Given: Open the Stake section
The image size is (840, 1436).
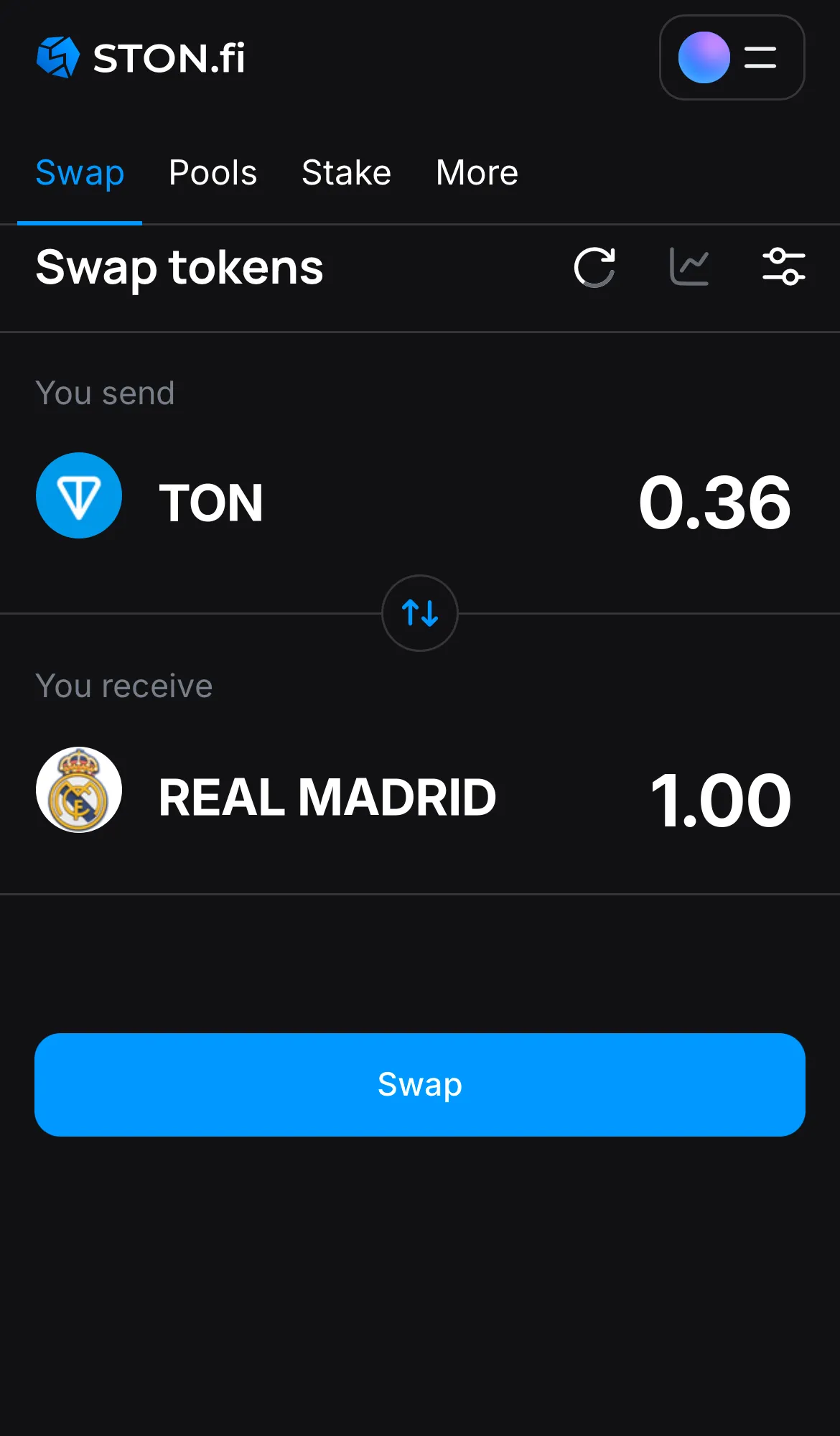Looking at the screenshot, I should 345,172.
